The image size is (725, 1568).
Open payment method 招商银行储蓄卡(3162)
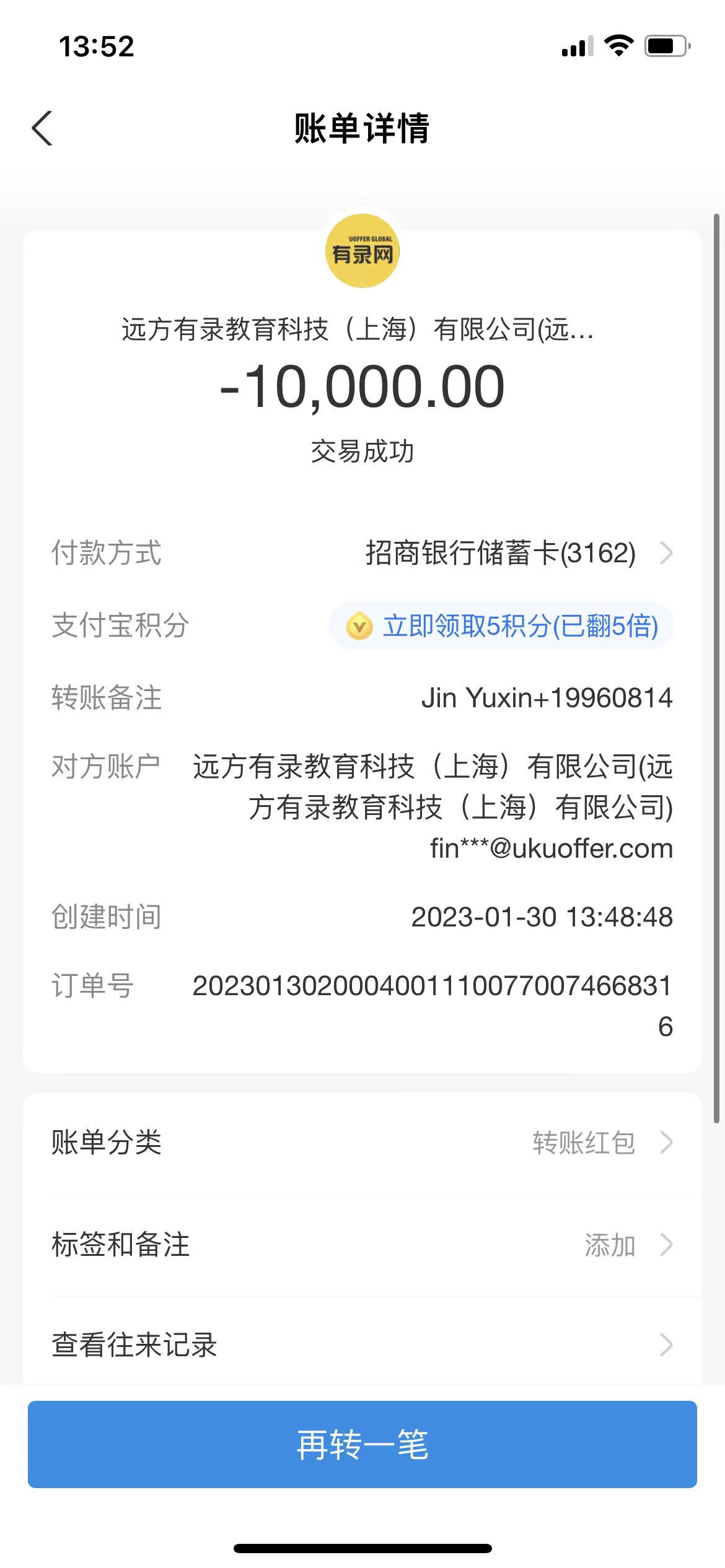517,553
